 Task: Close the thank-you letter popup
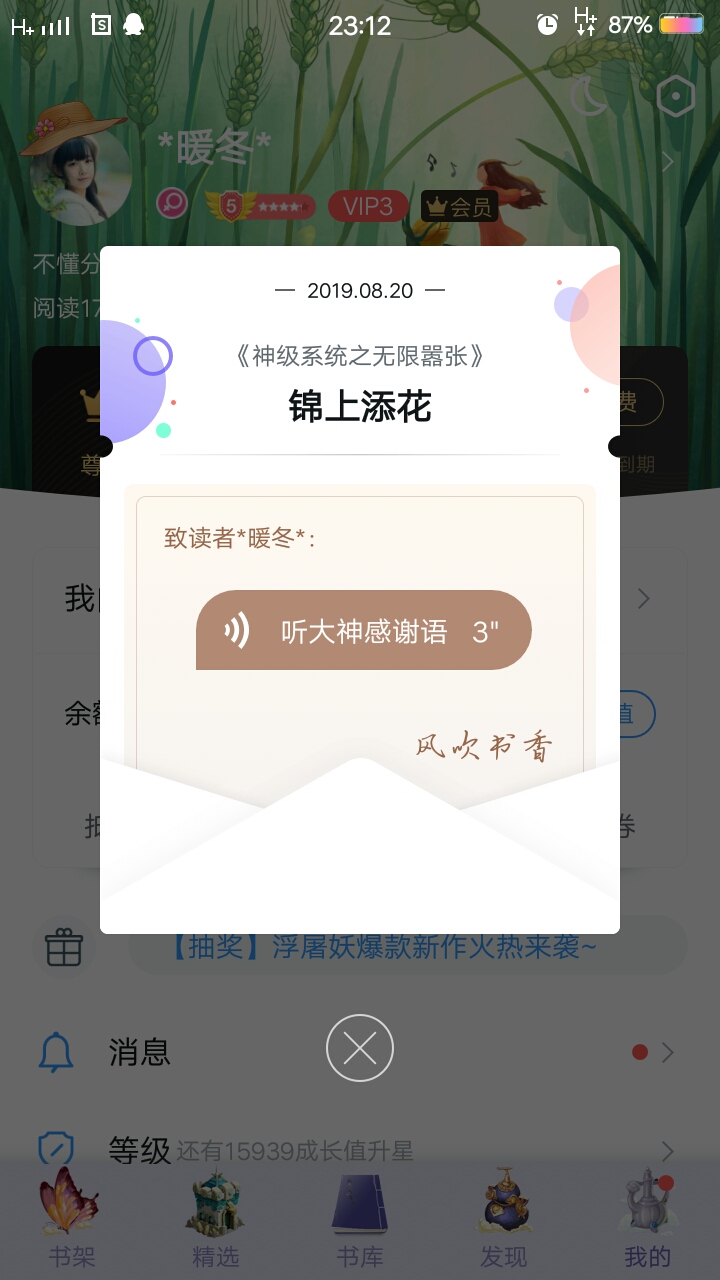pos(360,1048)
